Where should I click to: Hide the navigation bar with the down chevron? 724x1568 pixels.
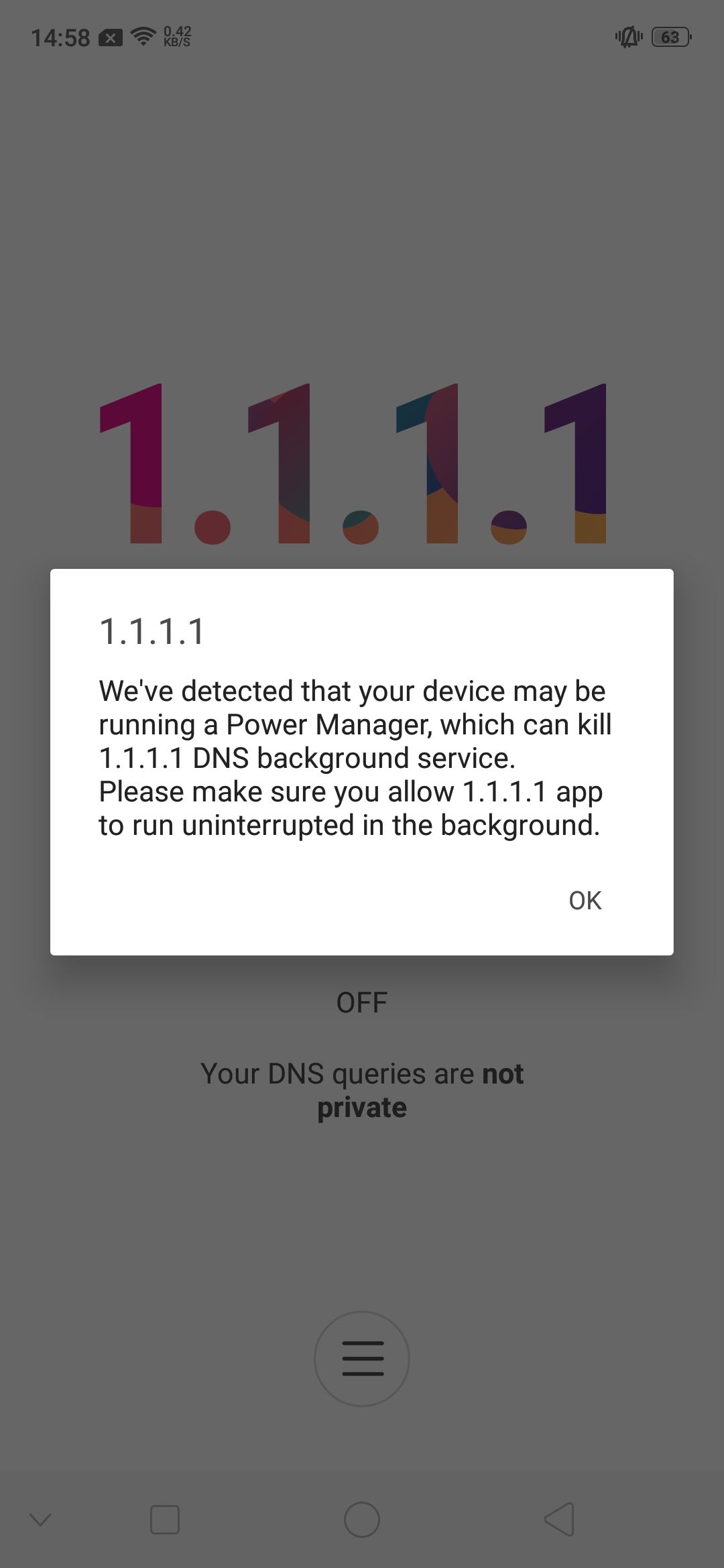(x=40, y=1519)
